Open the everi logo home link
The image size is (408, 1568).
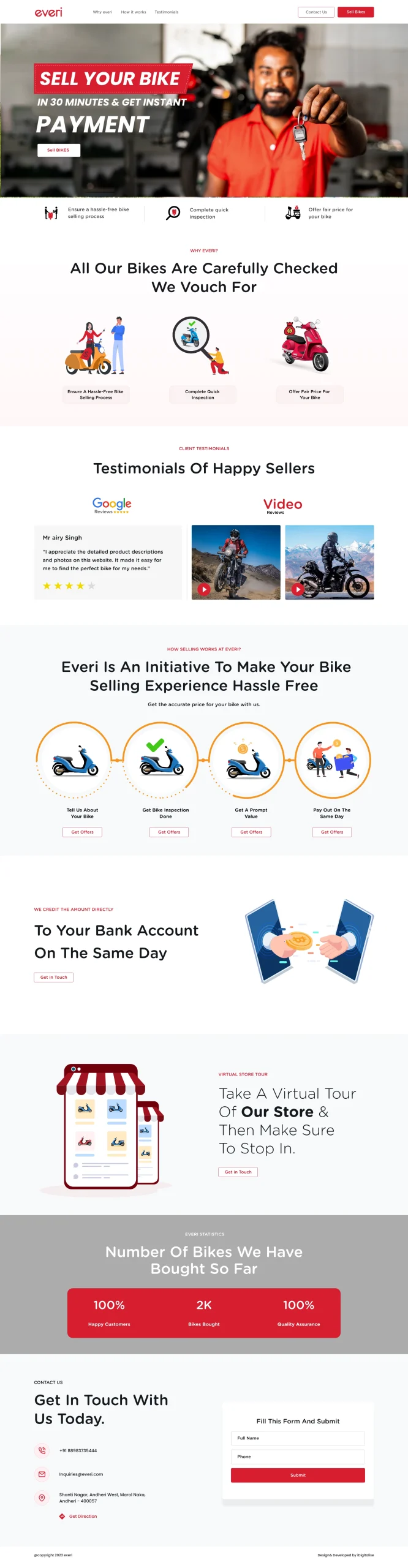point(48,12)
